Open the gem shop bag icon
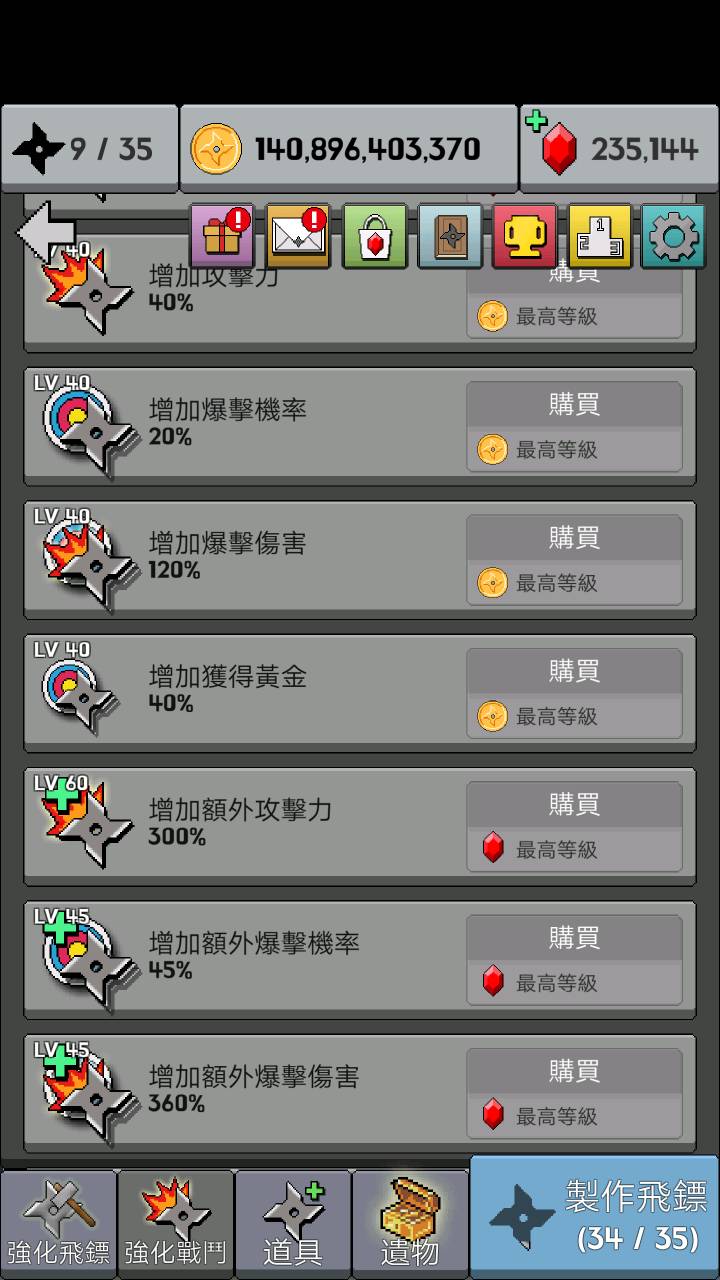The height and width of the screenshot is (1280, 720). point(374,237)
